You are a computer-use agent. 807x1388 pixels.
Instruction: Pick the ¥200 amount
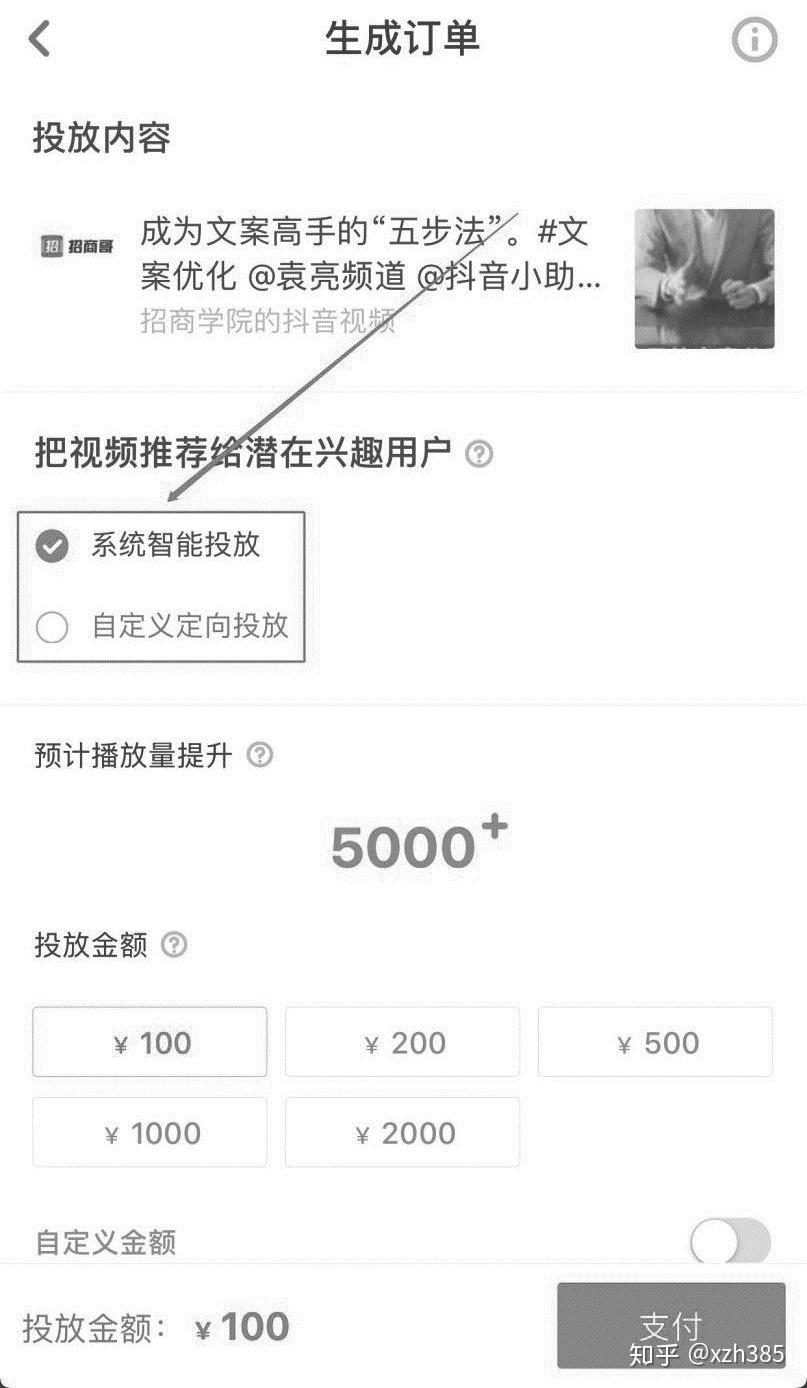pyautogui.click(x=402, y=1042)
